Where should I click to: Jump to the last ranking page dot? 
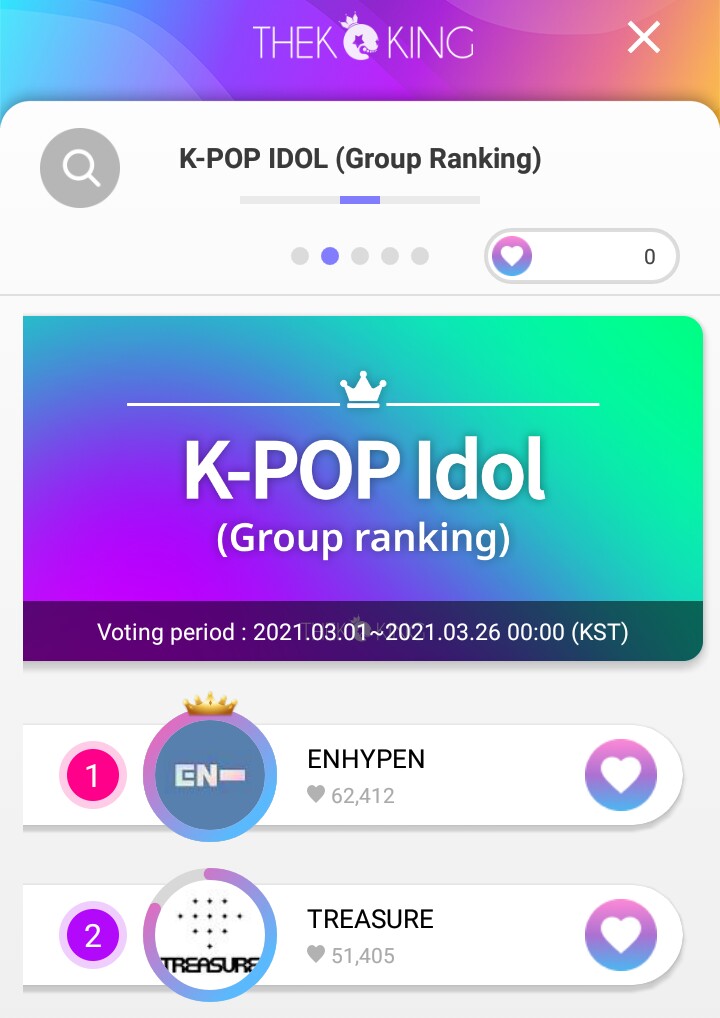(x=420, y=256)
